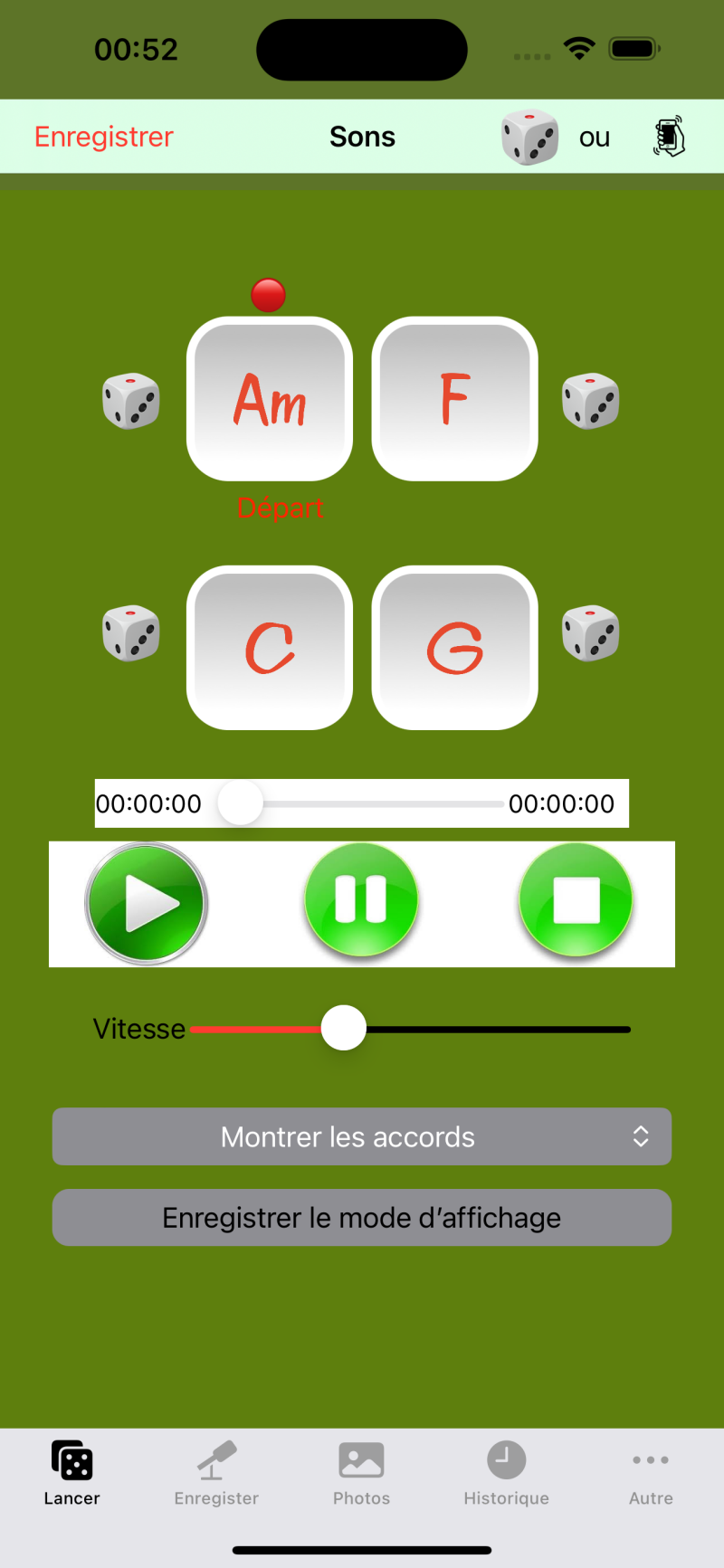Play the F chord tile
Screen dimensions: 724x1568
click(x=454, y=399)
